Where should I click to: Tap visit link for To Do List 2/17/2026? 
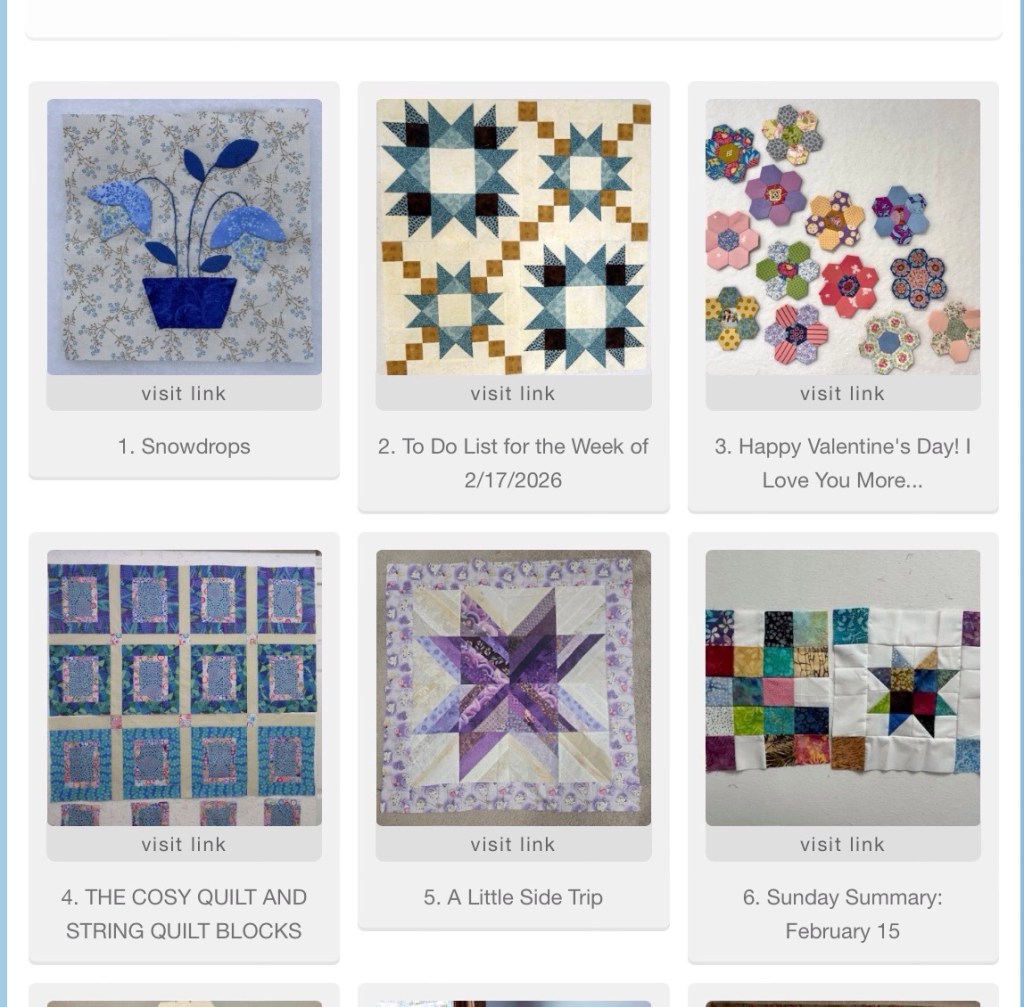[x=513, y=393]
